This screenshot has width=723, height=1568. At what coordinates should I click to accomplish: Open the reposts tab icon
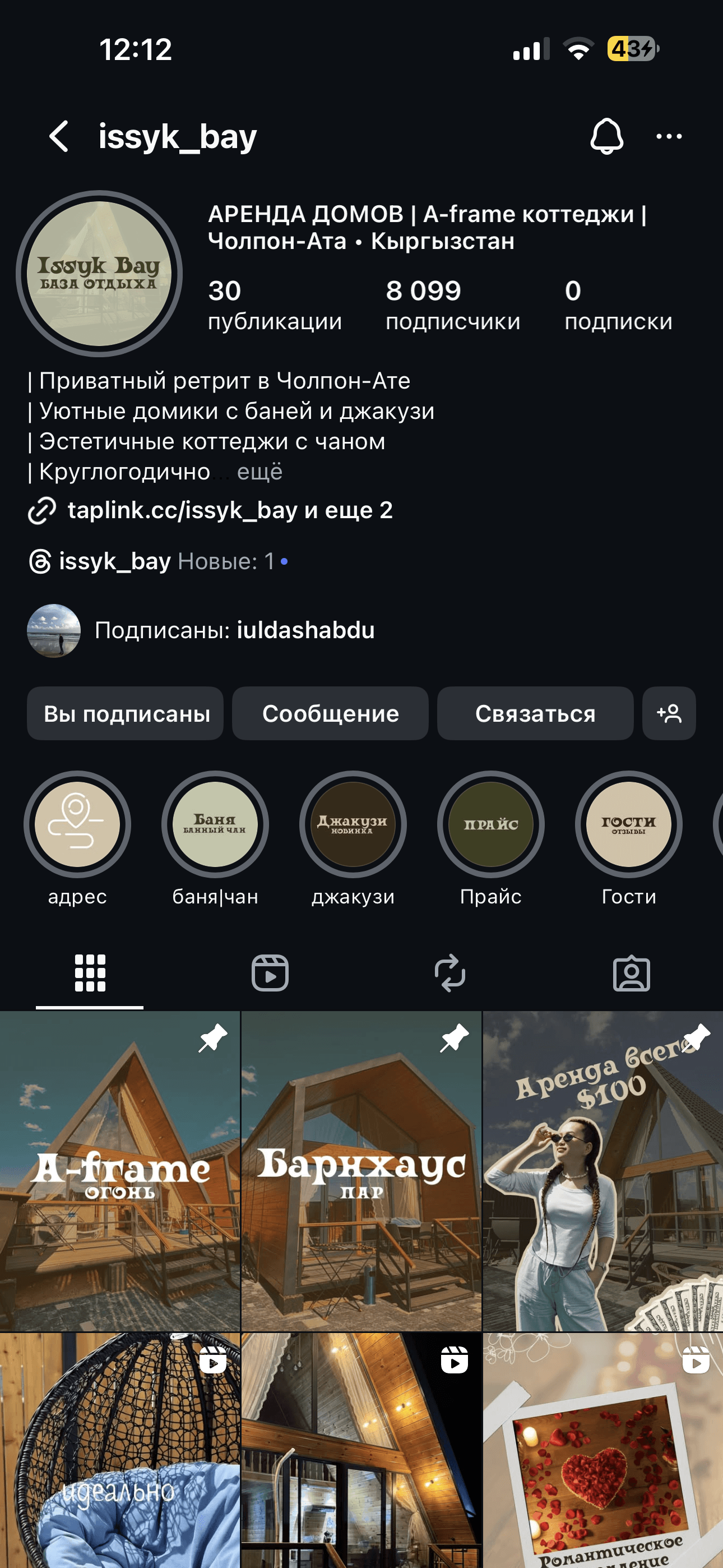[x=451, y=972]
